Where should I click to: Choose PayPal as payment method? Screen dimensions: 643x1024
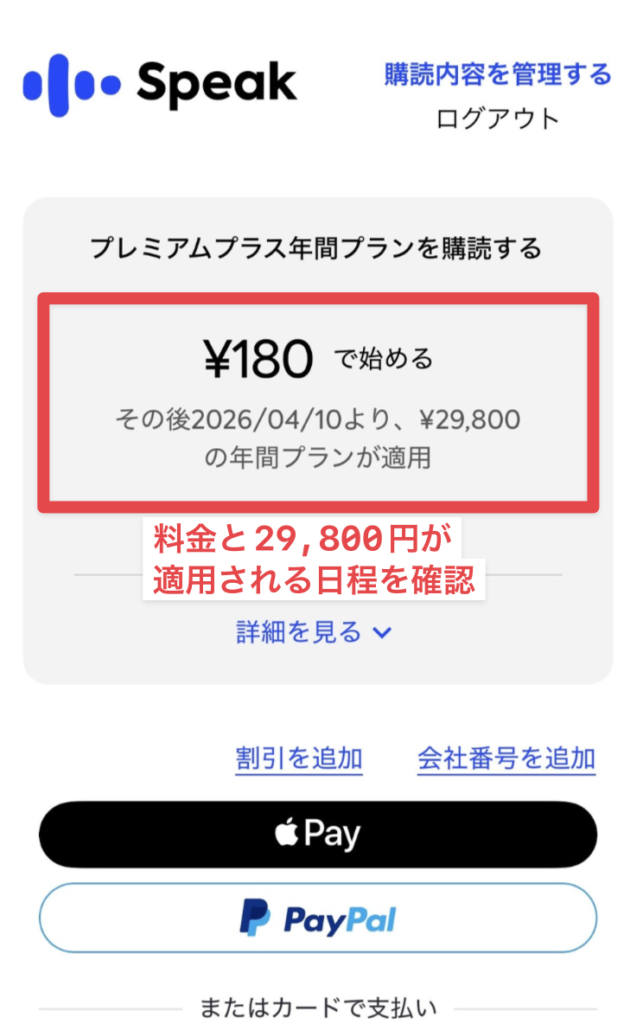pos(318,919)
